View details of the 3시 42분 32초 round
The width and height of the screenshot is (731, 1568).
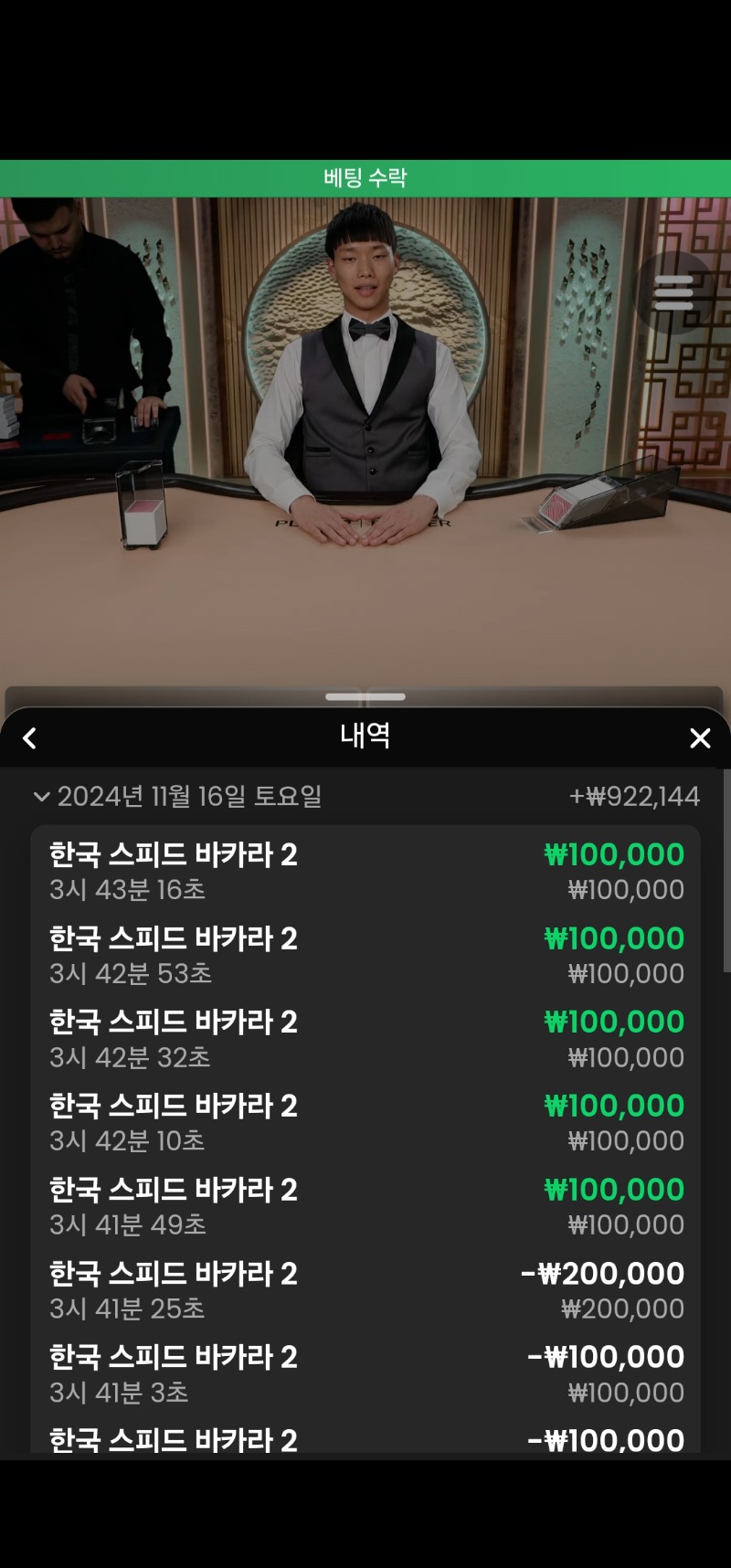pos(365,1039)
